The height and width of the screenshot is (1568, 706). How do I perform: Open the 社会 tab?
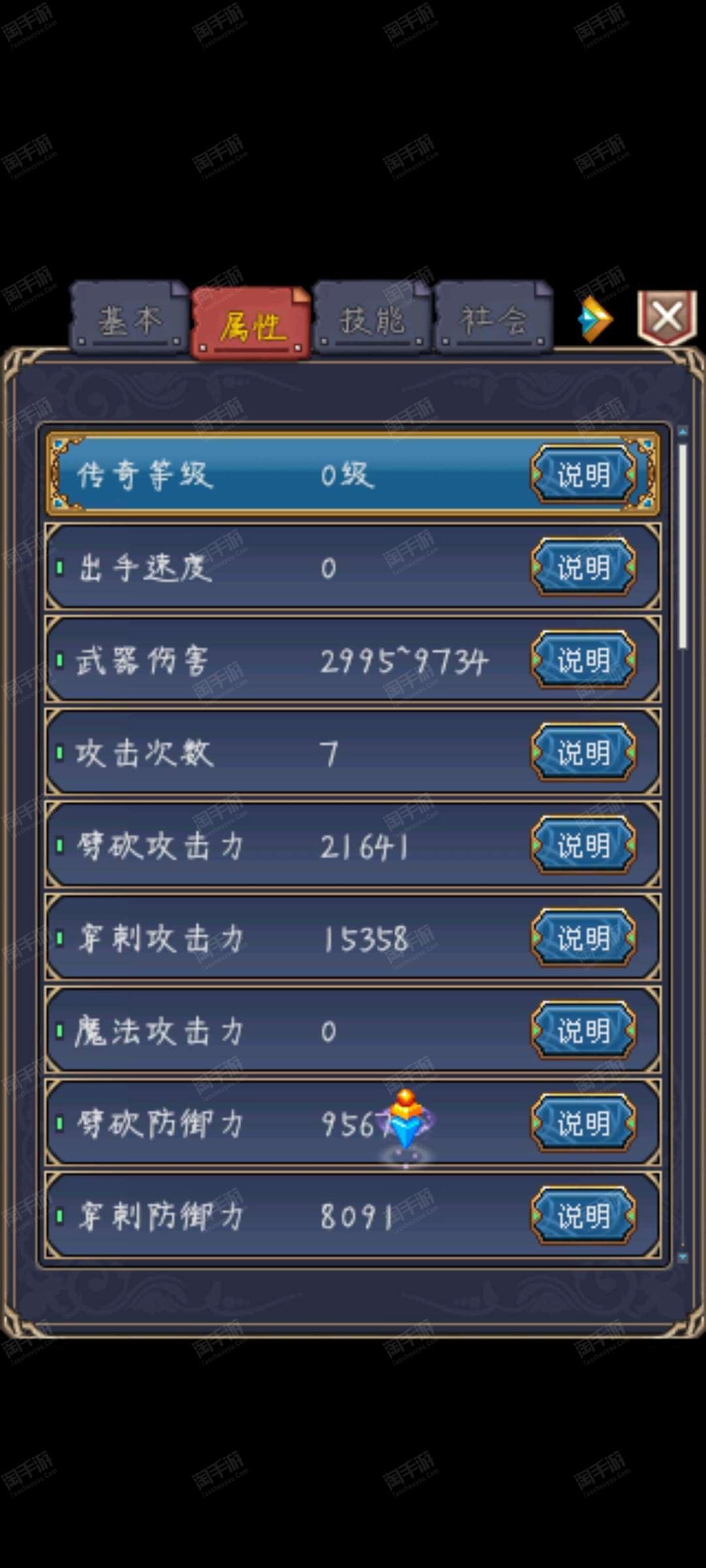[x=494, y=318]
